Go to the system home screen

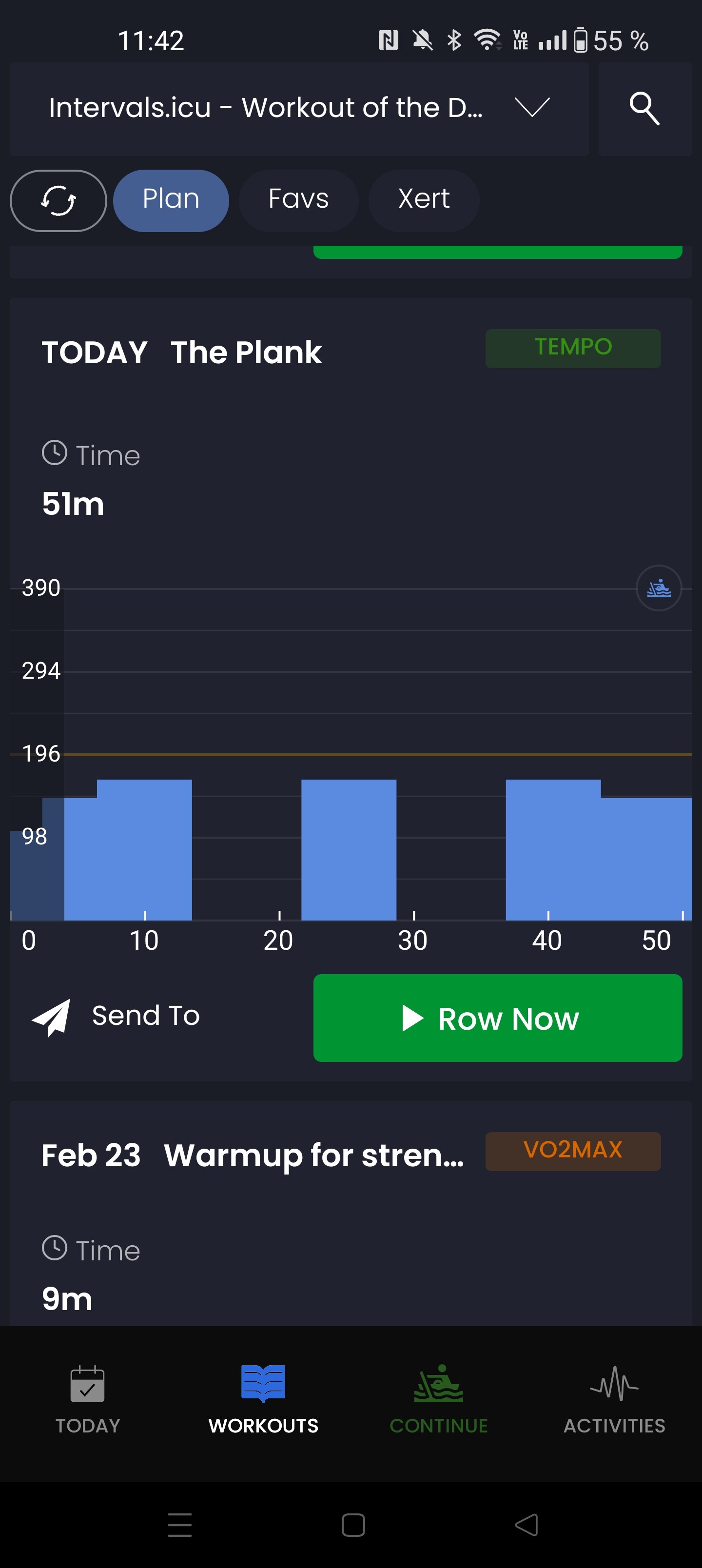pyautogui.click(x=353, y=1525)
